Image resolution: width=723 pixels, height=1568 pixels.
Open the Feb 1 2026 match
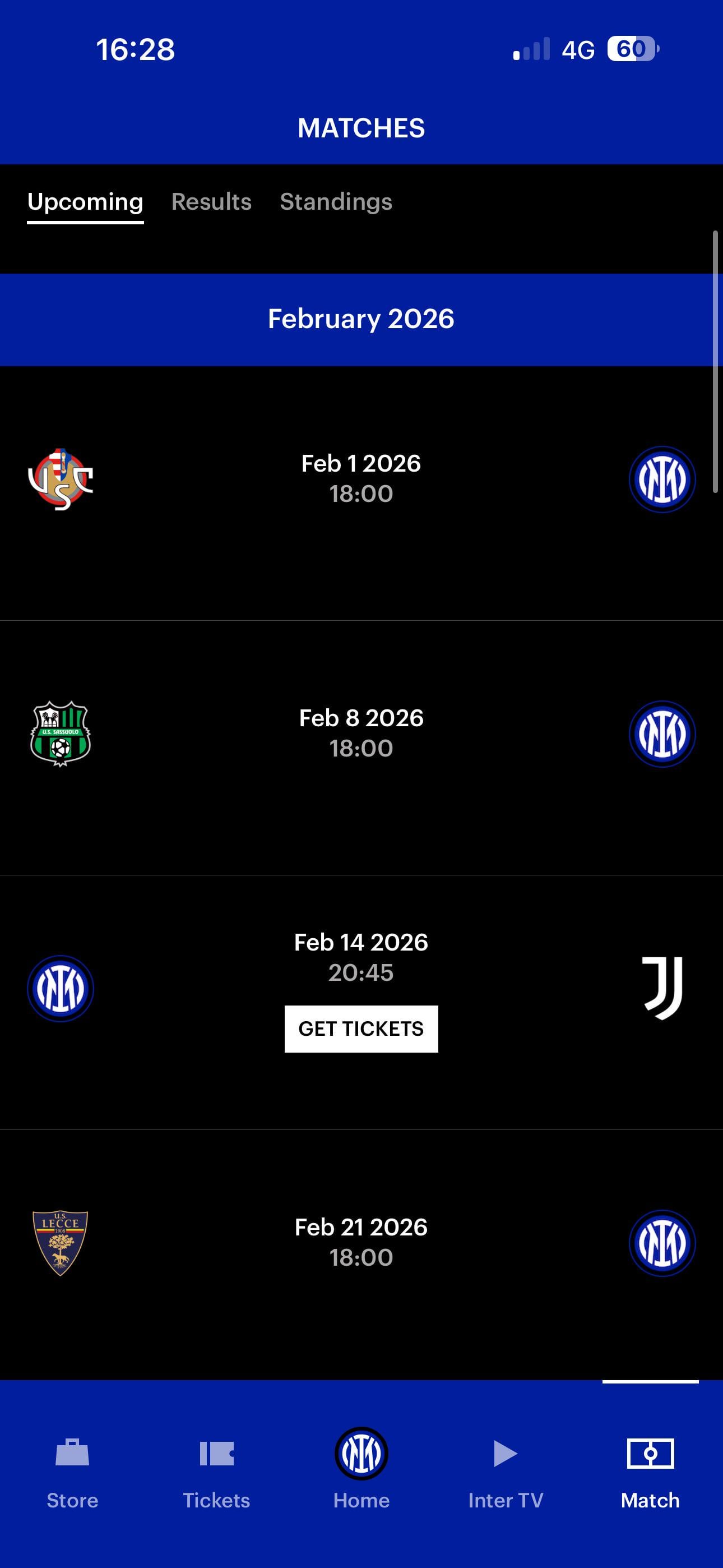coord(361,478)
